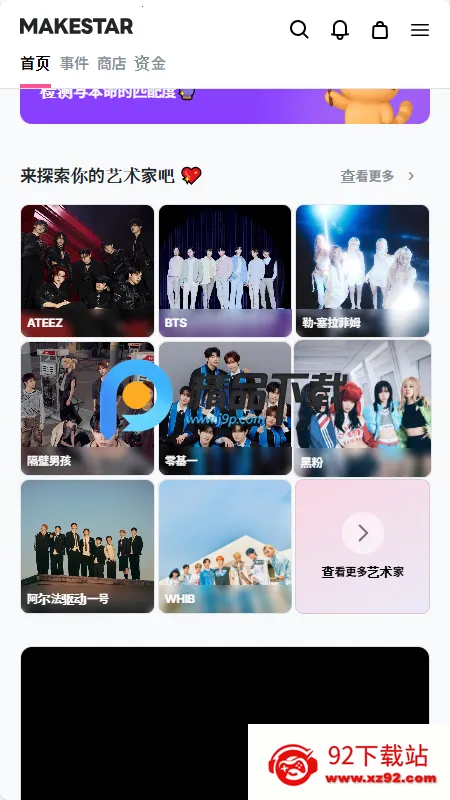Image resolution: width=450 pixels, height=800 pixels.
Task: Open the BTS artist card
Action: coord(225,271)
